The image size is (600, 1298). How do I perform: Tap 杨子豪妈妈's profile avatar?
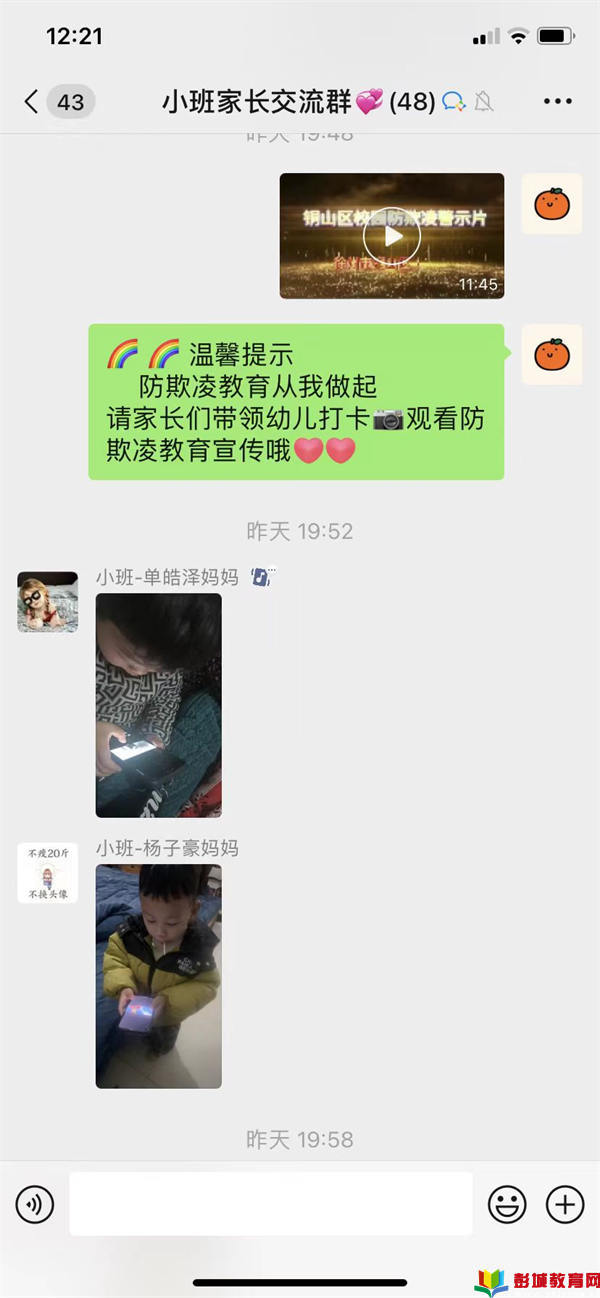[x=47, y=873]
